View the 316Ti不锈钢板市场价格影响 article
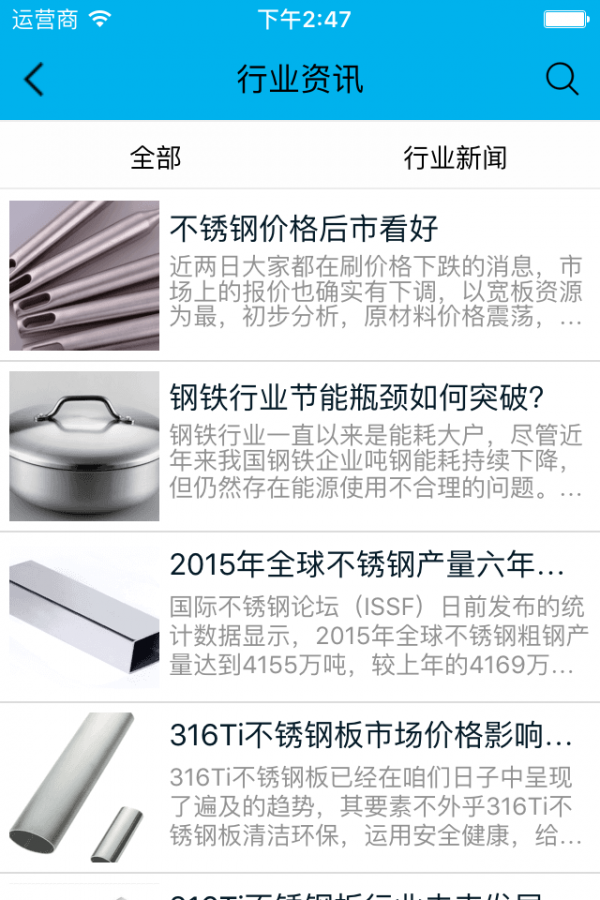600x900 pixels. tap(371, 735)
